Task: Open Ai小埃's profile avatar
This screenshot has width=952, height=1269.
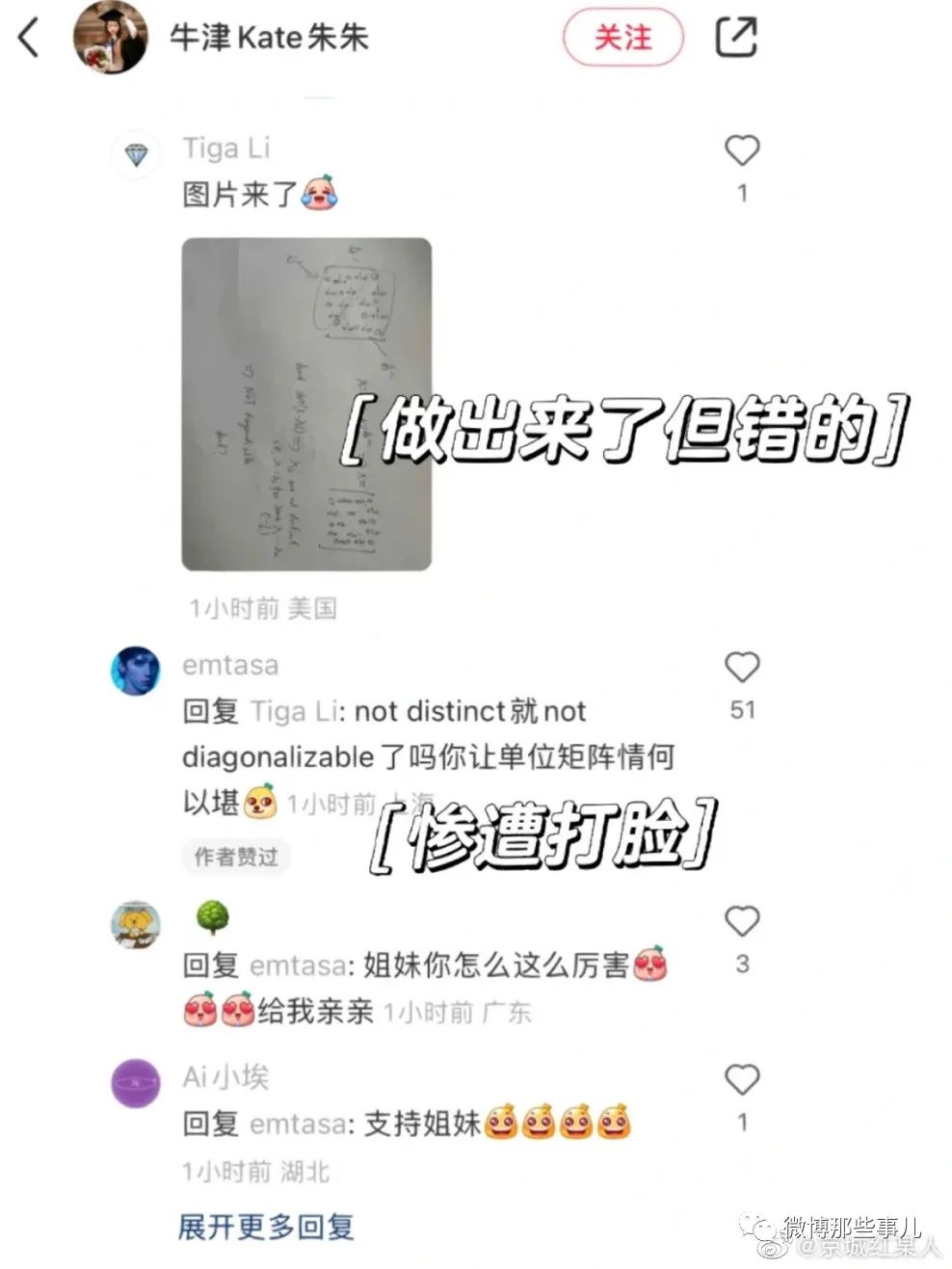Action: [x=136, y=1083]
